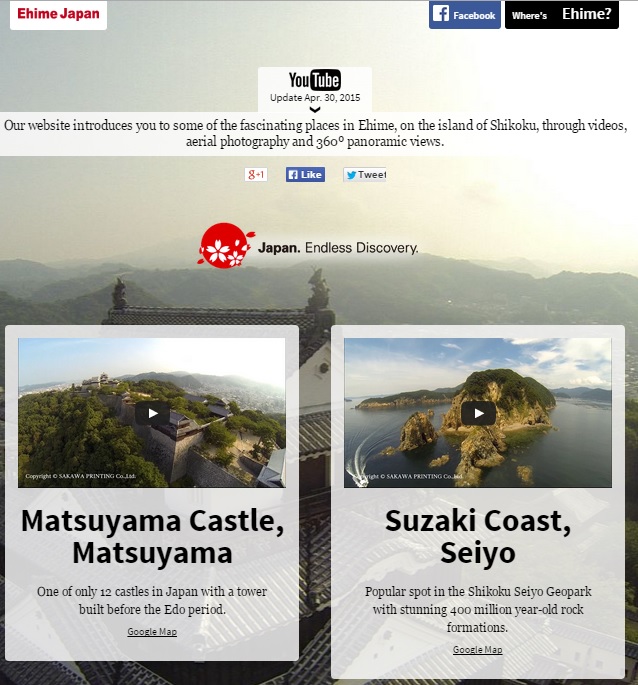Open the YouTube channel link

pos(314,80)
